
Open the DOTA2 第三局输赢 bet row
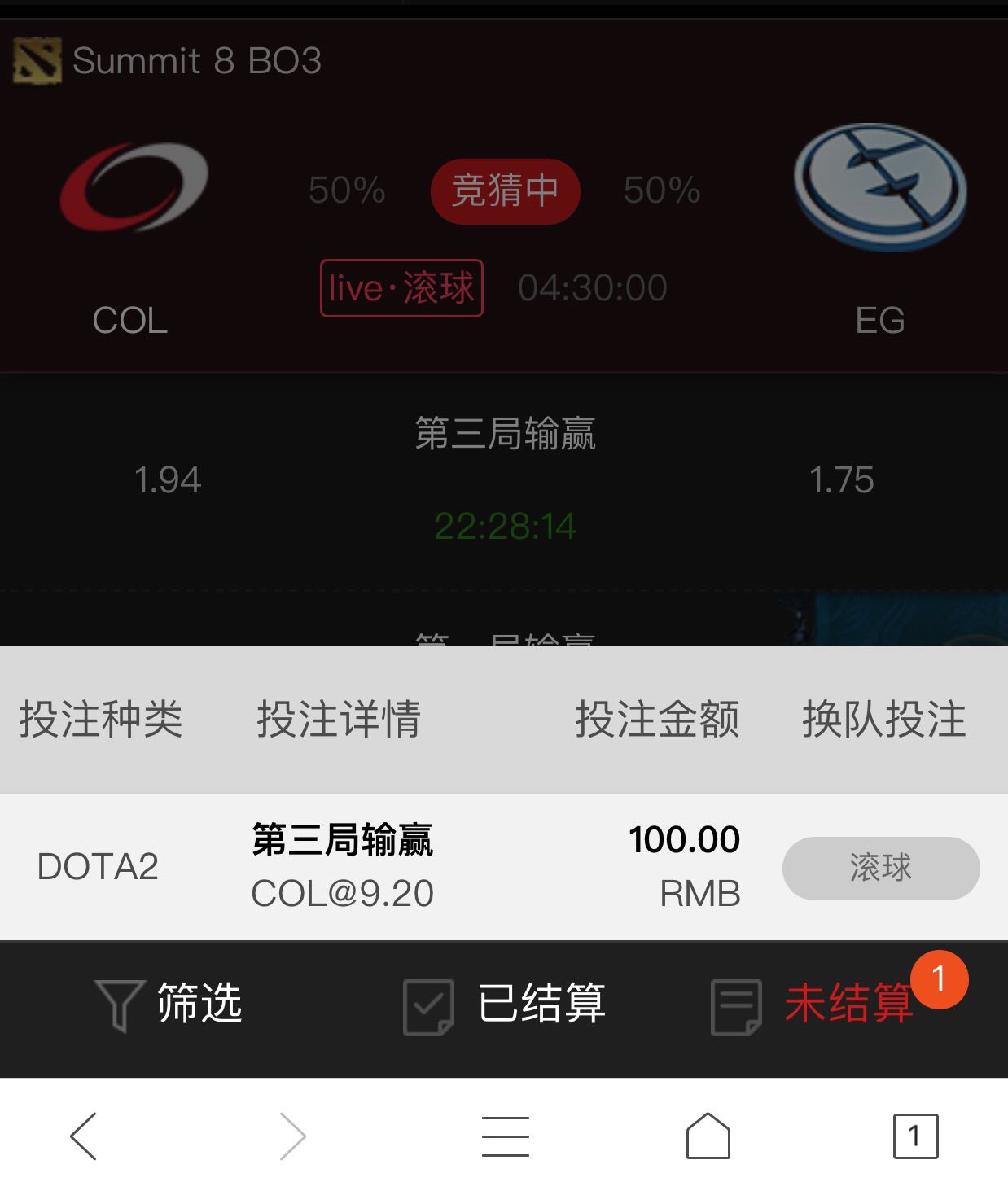(x=504, y=868)
